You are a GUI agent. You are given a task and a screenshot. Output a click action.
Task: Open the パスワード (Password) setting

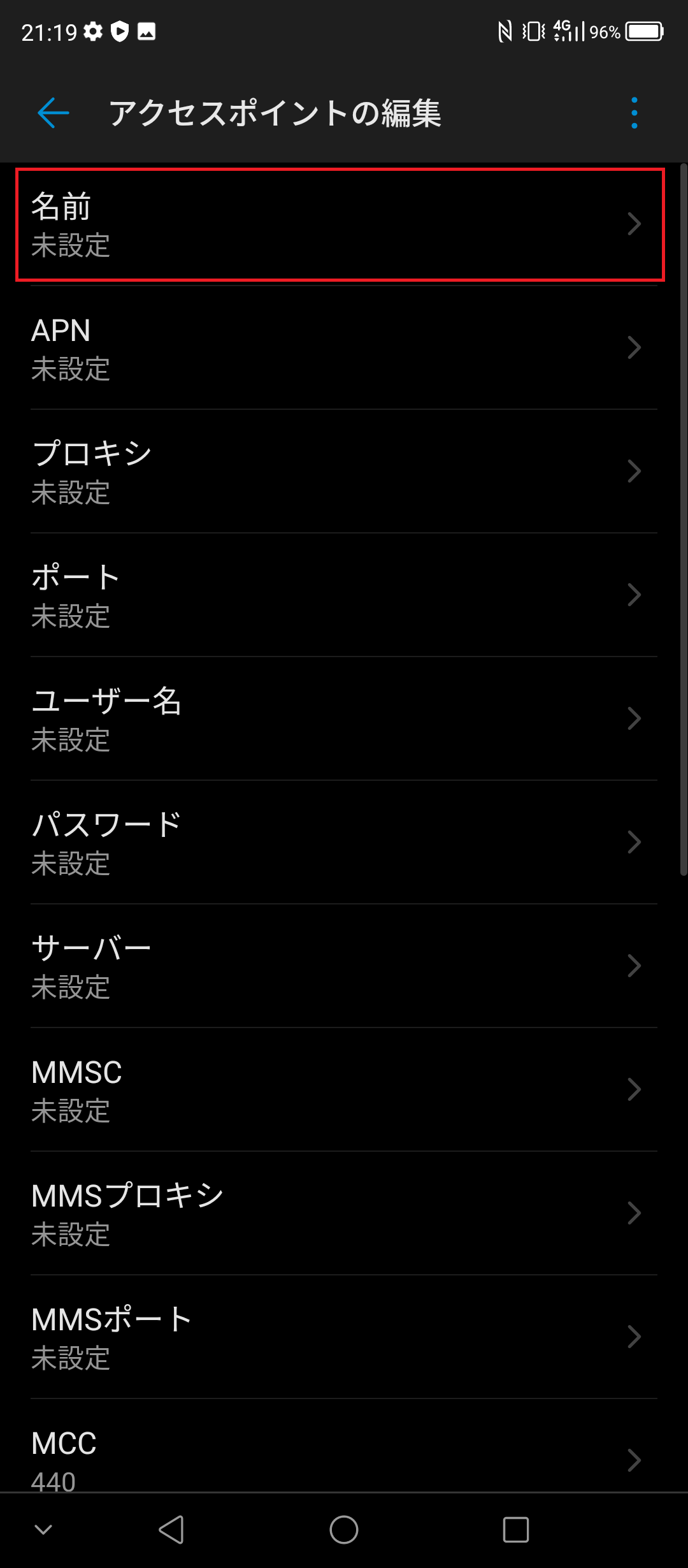coord(344,841)
